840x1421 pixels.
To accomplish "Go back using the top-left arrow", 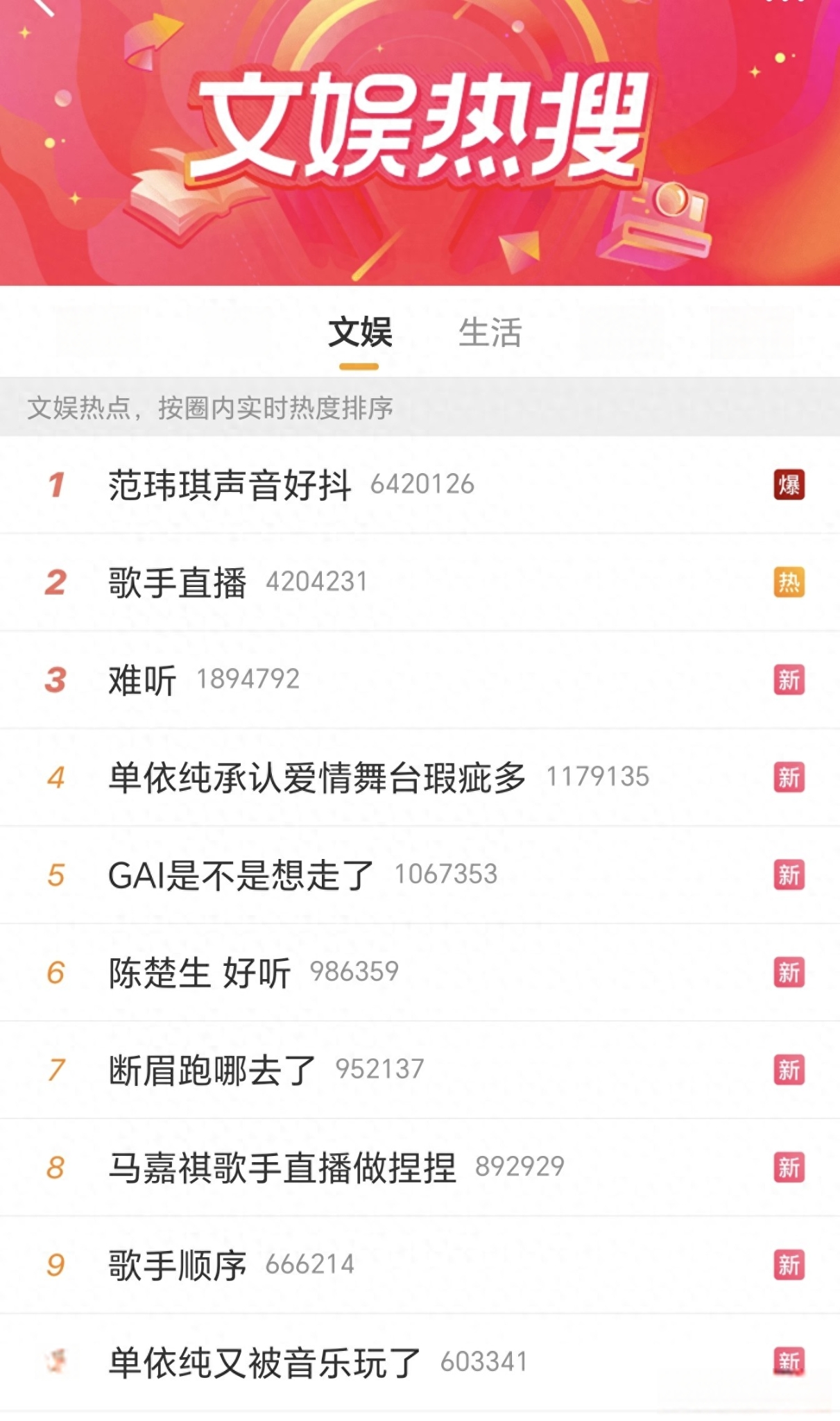I will [43, 6].
